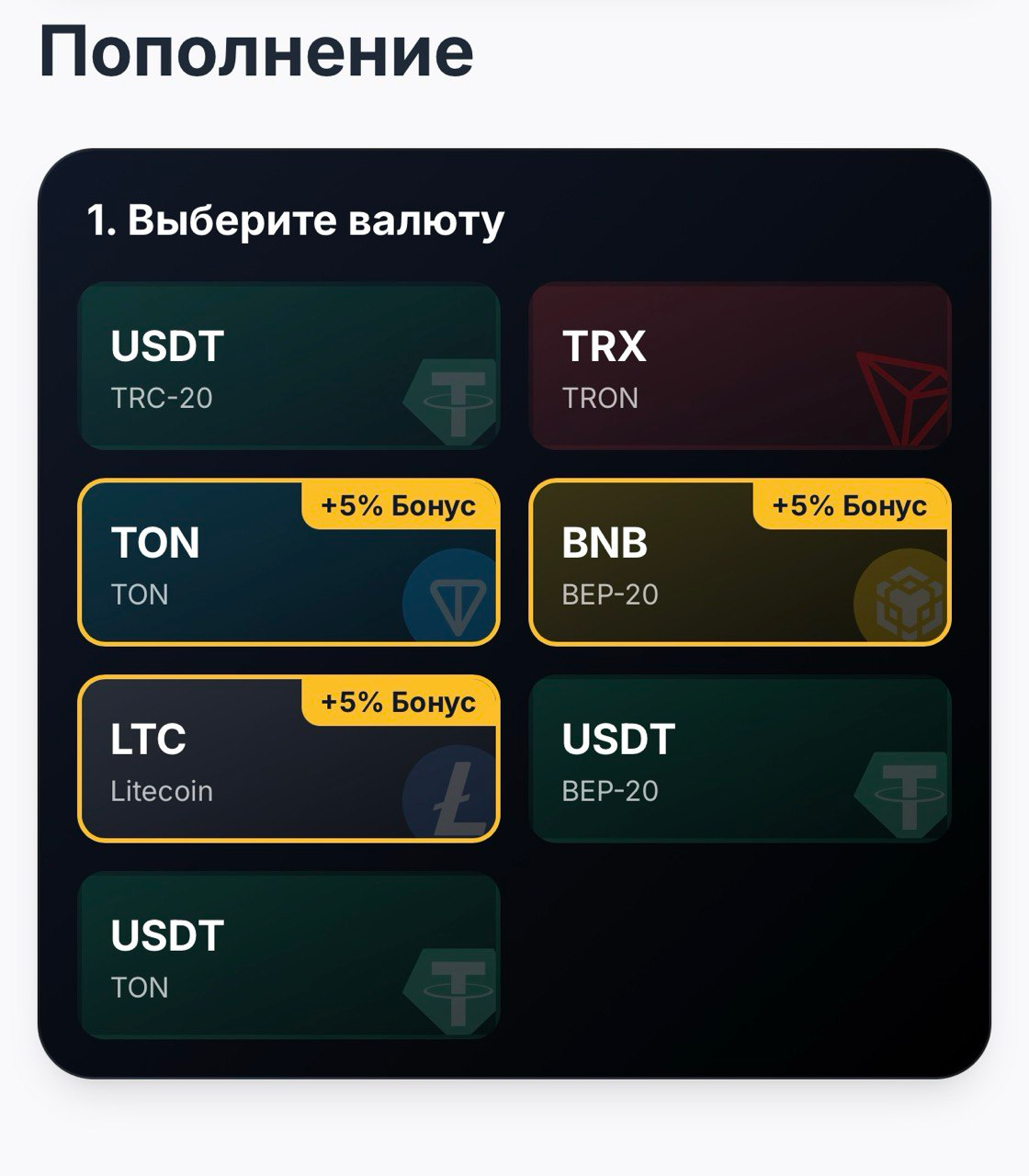Choose the TRX TRON currency option
The width and height of the screenshot is (1029, 1176).
(x=741, y=367)
